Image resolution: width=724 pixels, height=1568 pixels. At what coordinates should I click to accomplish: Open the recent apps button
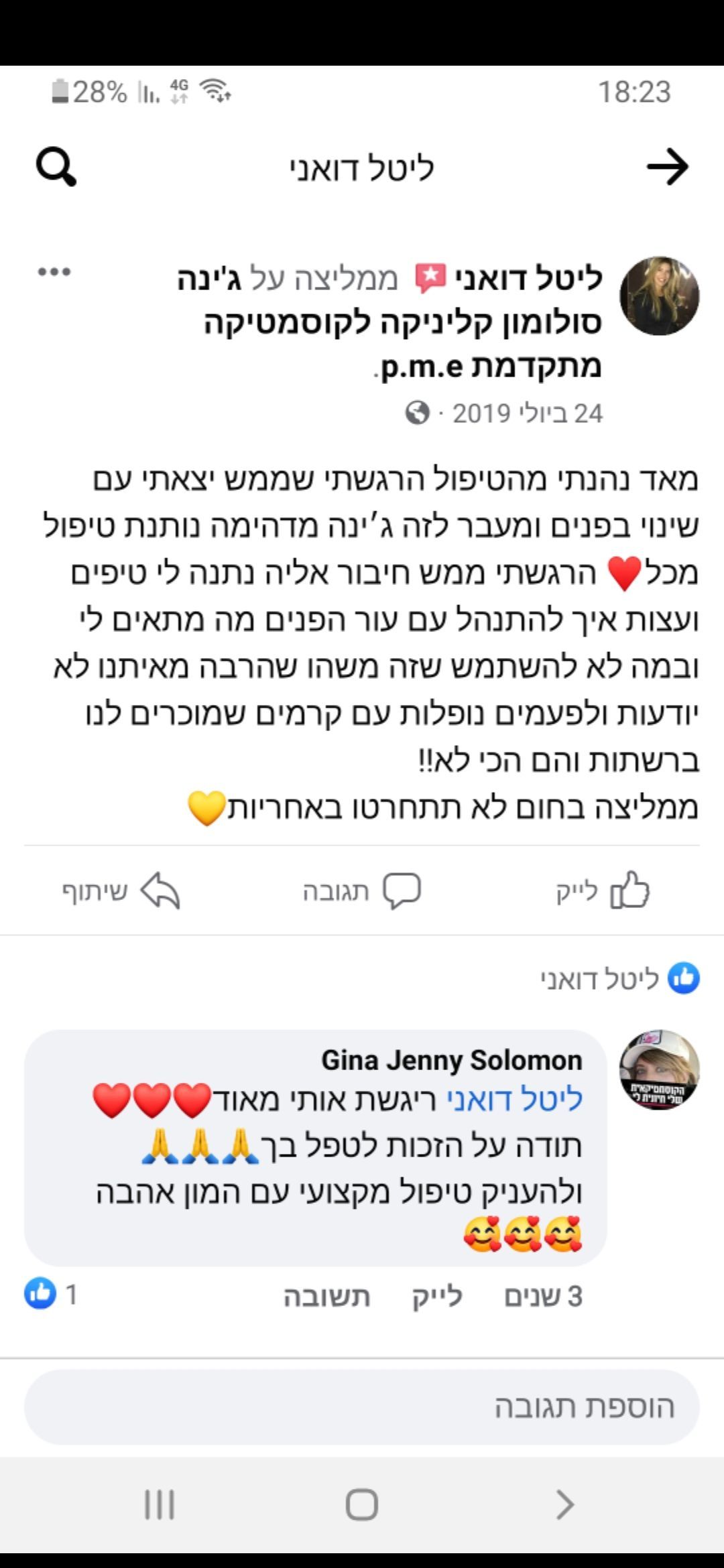(x=160, y=1506)
